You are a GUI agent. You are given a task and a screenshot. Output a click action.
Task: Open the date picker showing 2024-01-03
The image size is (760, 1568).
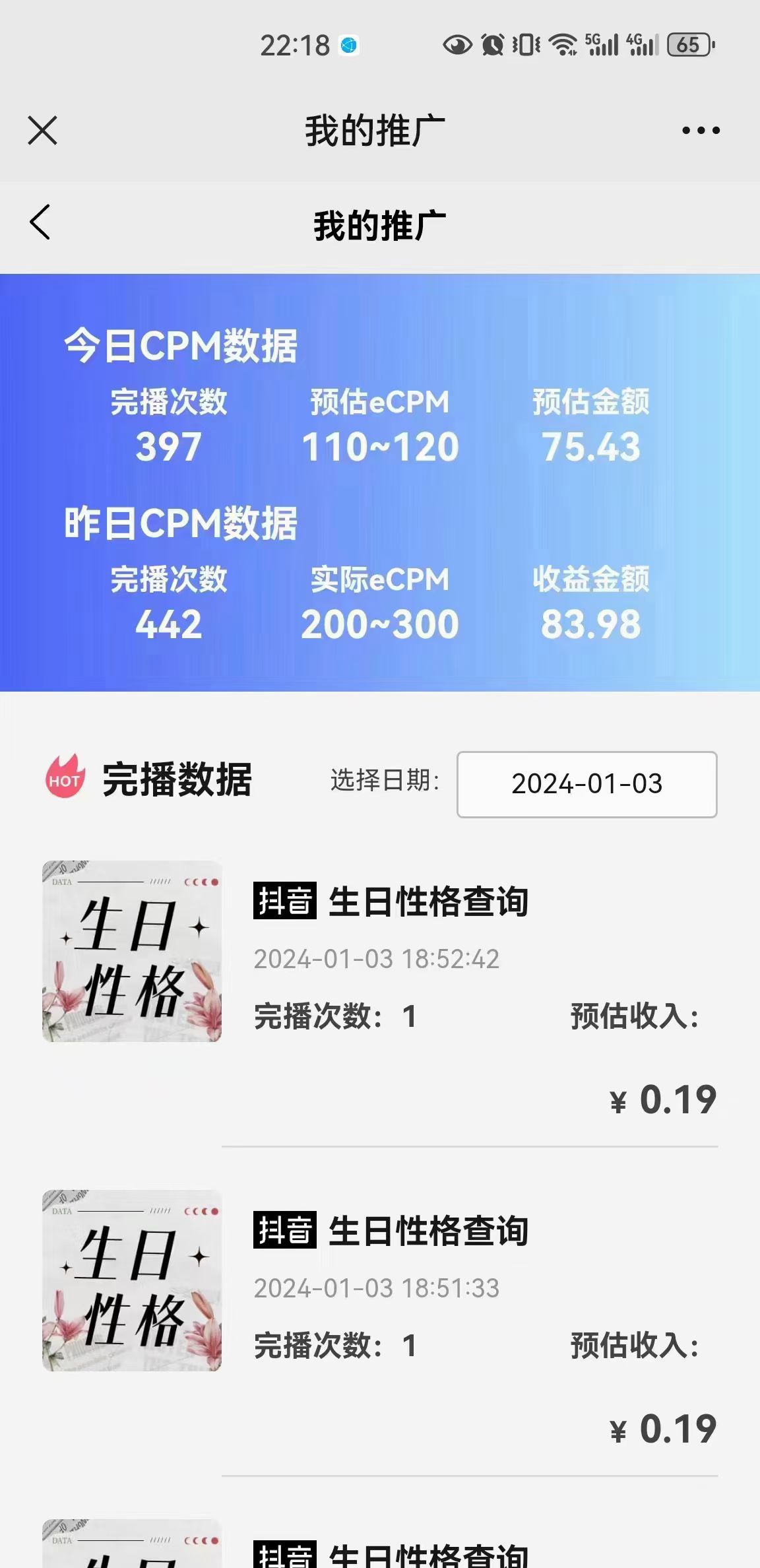click(586, 784)
